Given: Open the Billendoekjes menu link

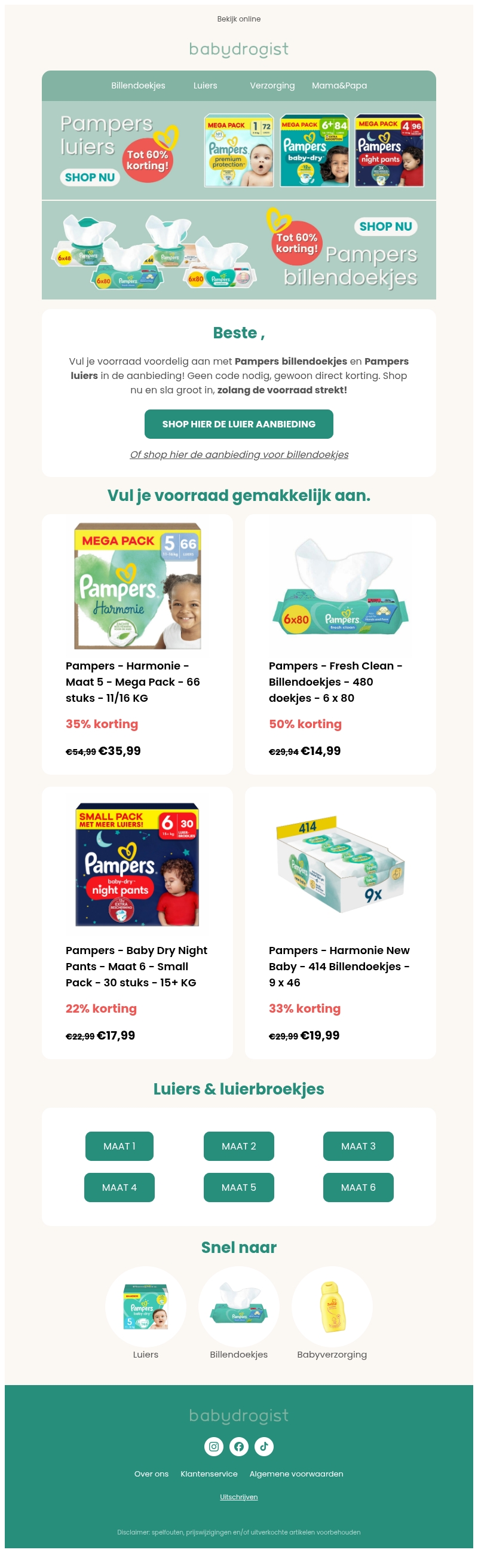Looking at the screenshot, I should tap(138, 86).
